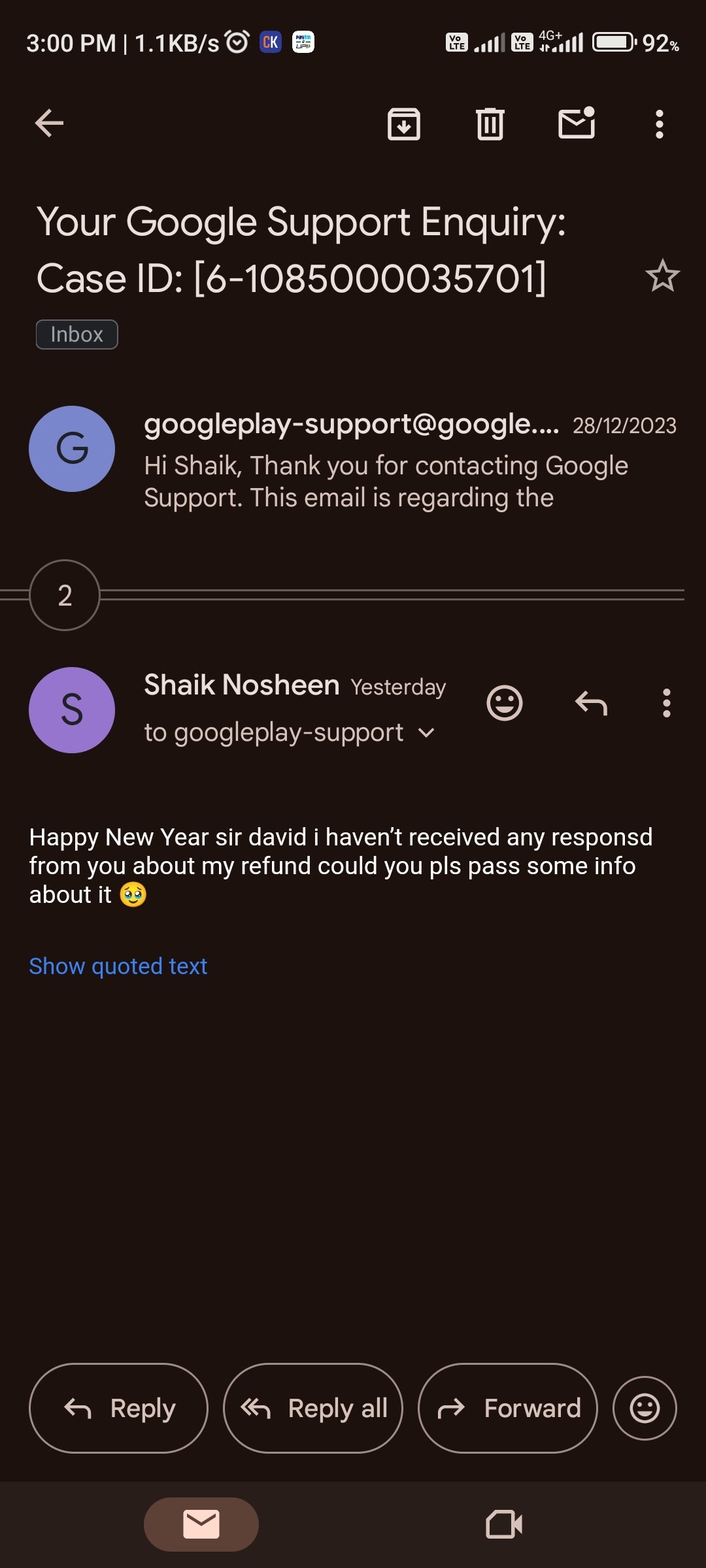Forward this email
The width and height of the screenshot is (706, 1568).
508,1408
